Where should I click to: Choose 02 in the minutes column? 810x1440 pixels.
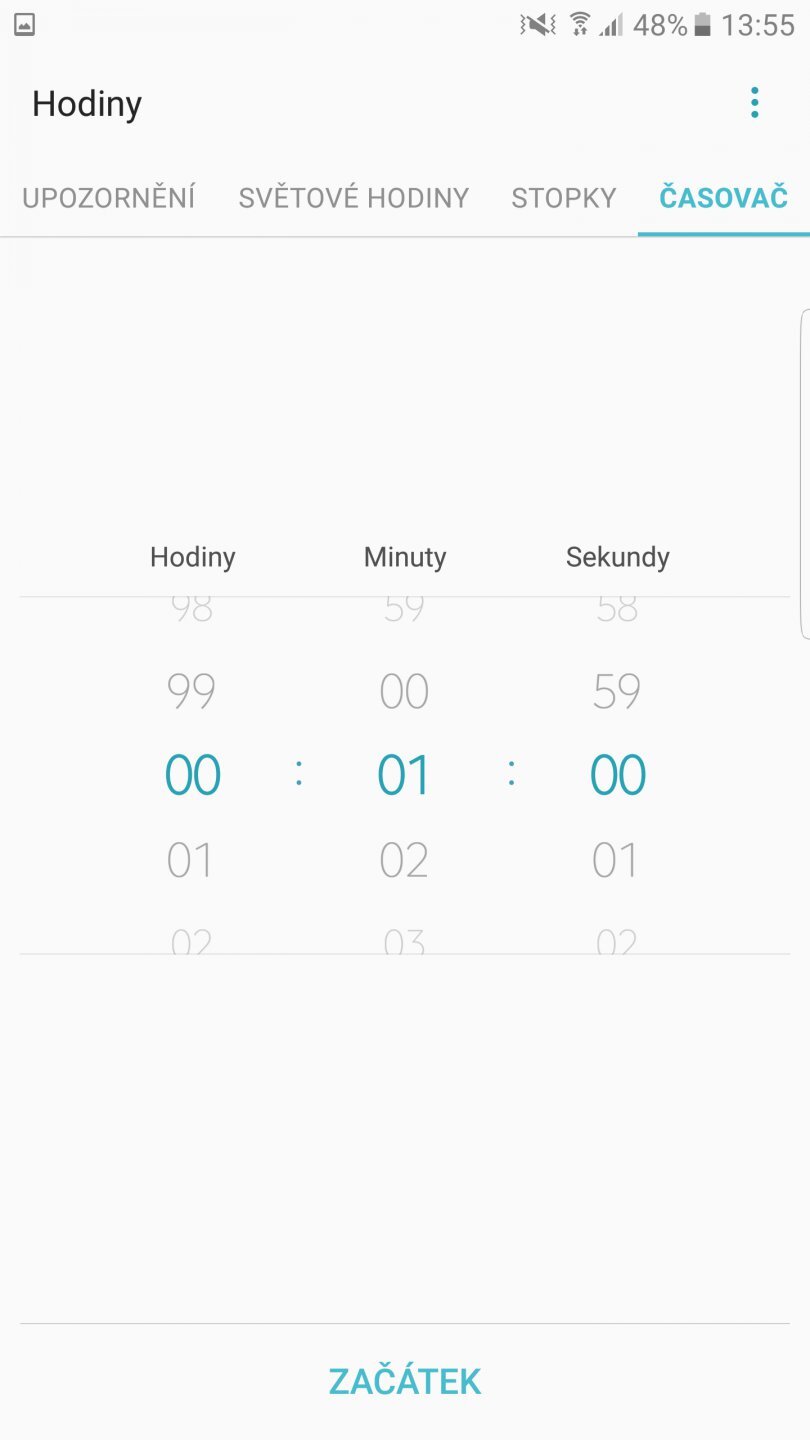pyautogui.click(x=404, y=860)
